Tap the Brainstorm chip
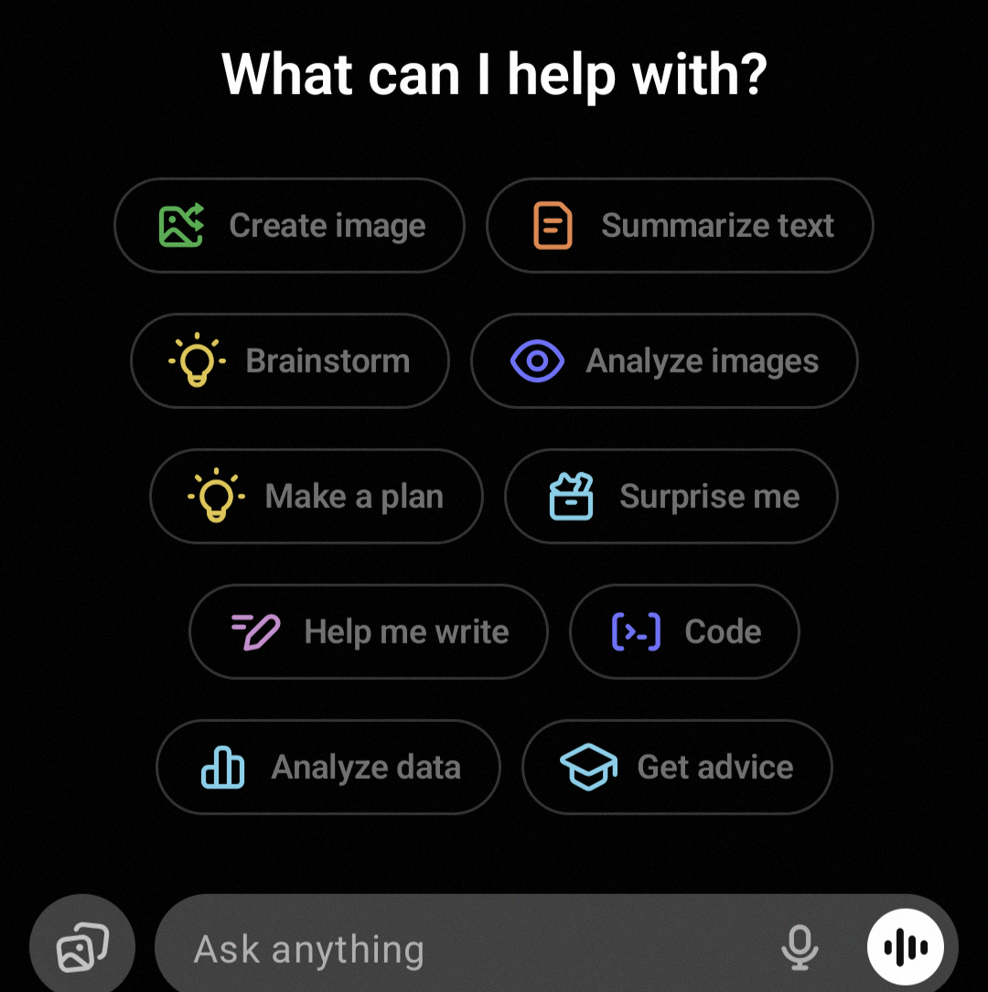The height and width of the screenshot is (992, 988). point(290,361)
